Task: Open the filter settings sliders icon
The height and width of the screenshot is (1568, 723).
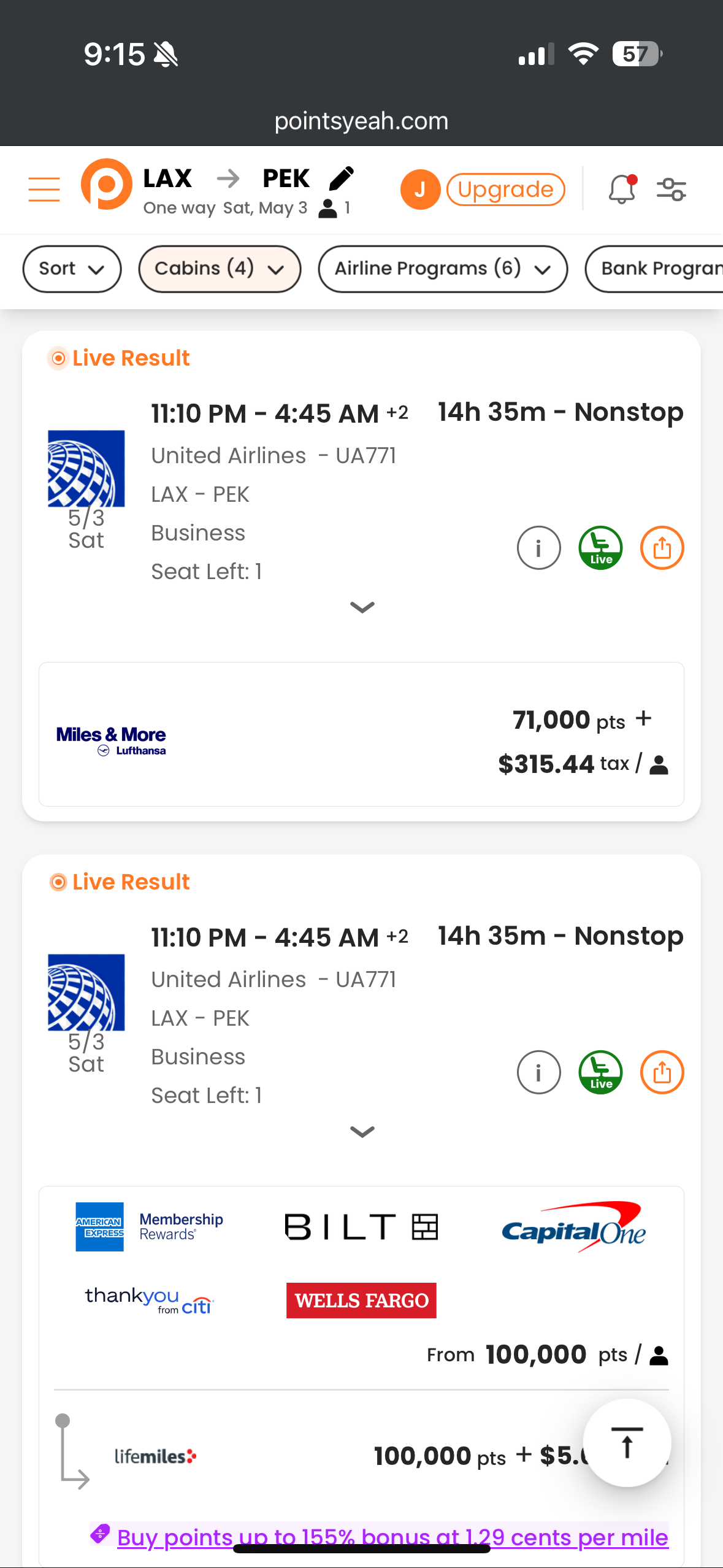Action: [x=671, y=190]
